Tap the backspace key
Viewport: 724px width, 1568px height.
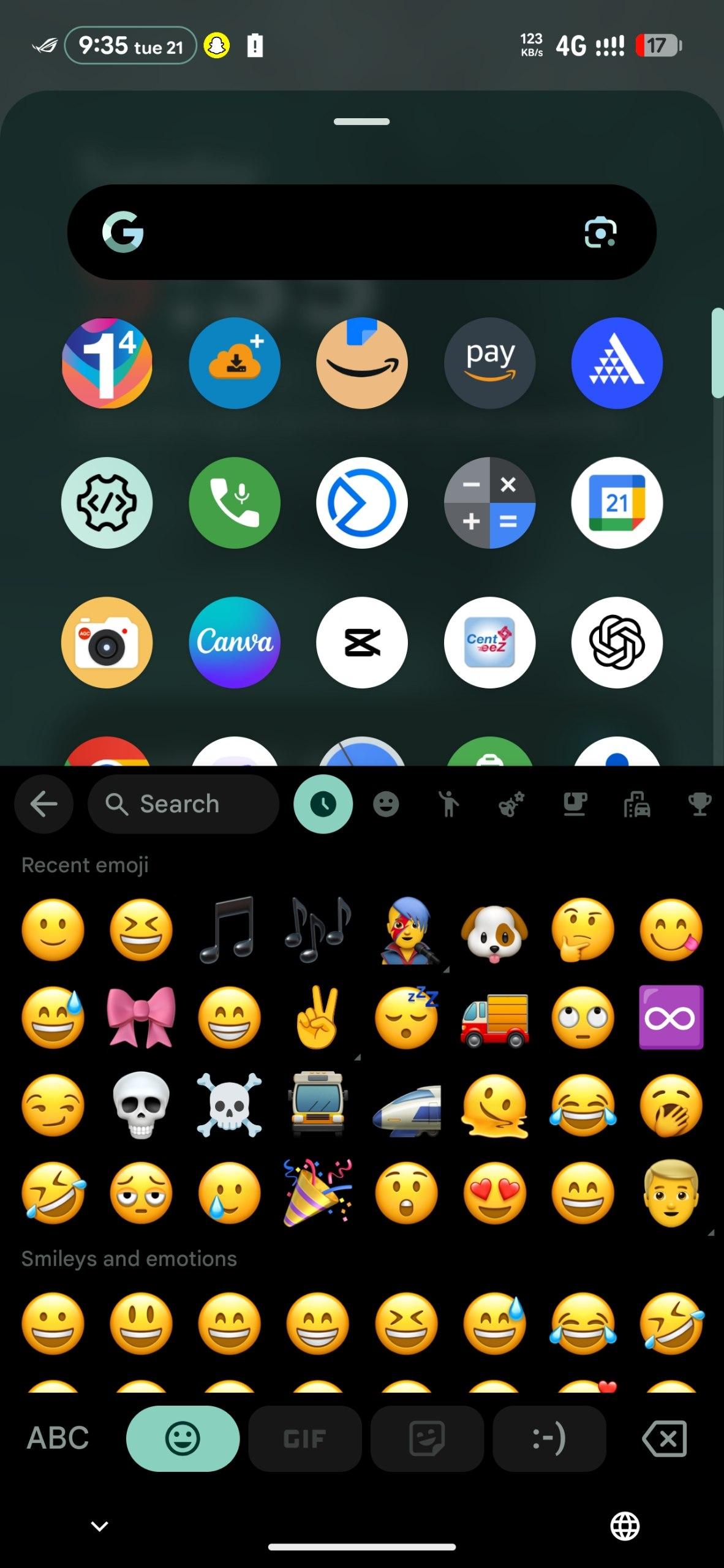(665, 1438)
